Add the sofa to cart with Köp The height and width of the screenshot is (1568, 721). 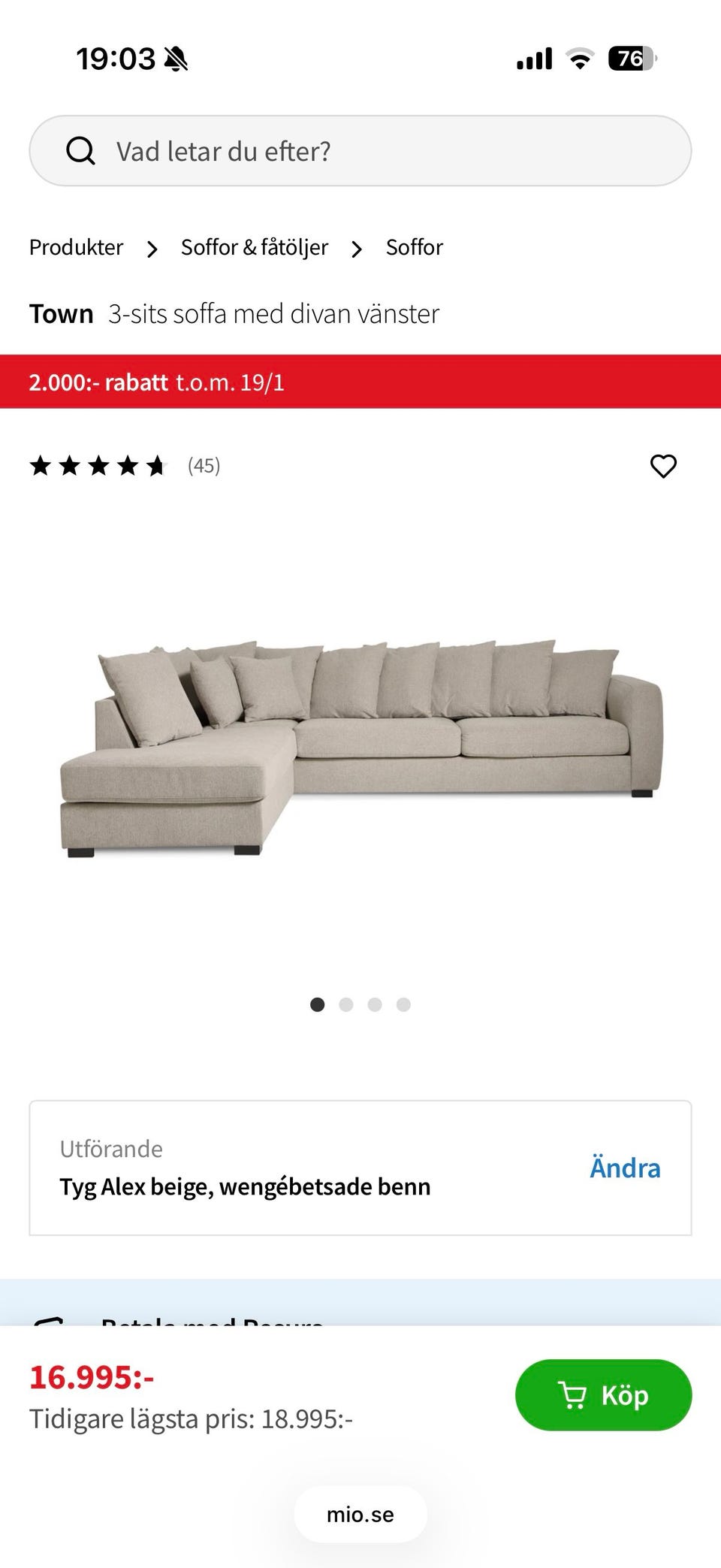pyautogui.click(x=602, y=1395)
